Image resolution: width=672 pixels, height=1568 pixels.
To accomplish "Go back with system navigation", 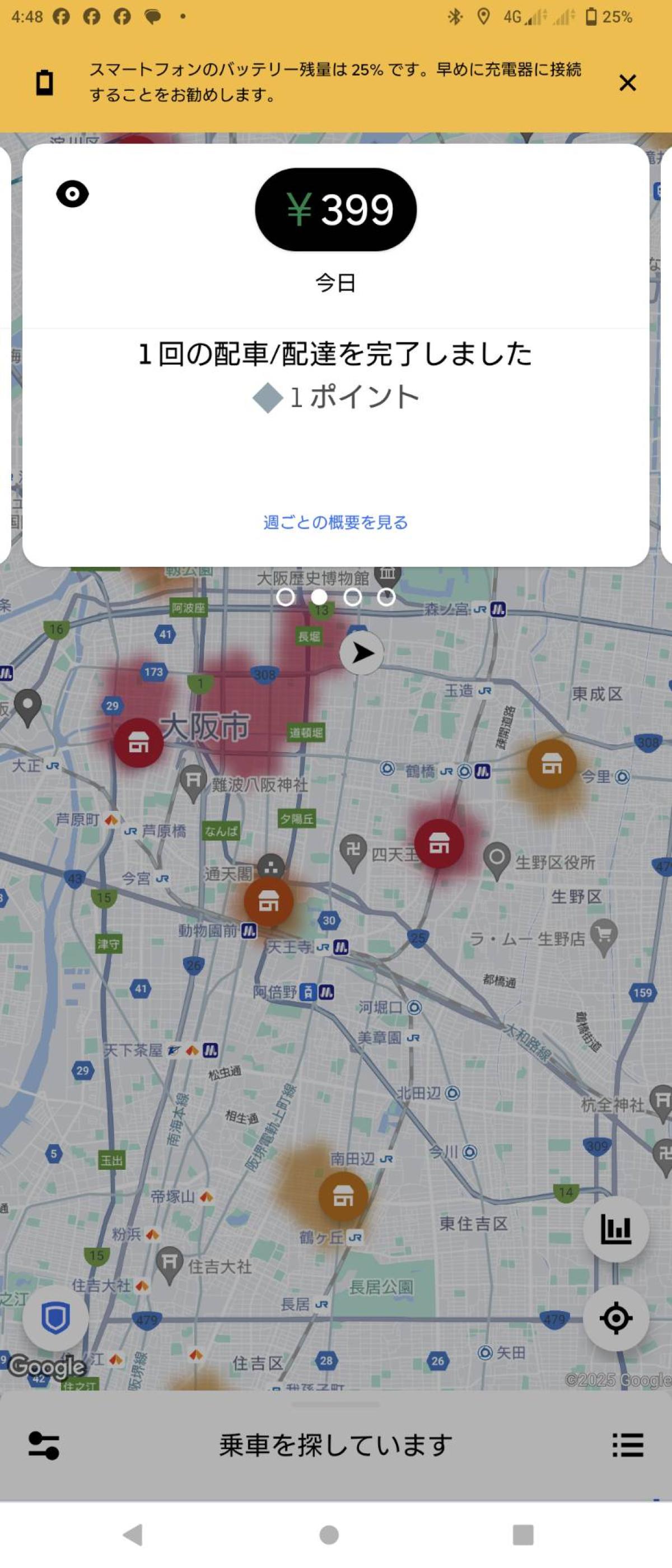I will pyautogui.click(x=133, y=1534).
